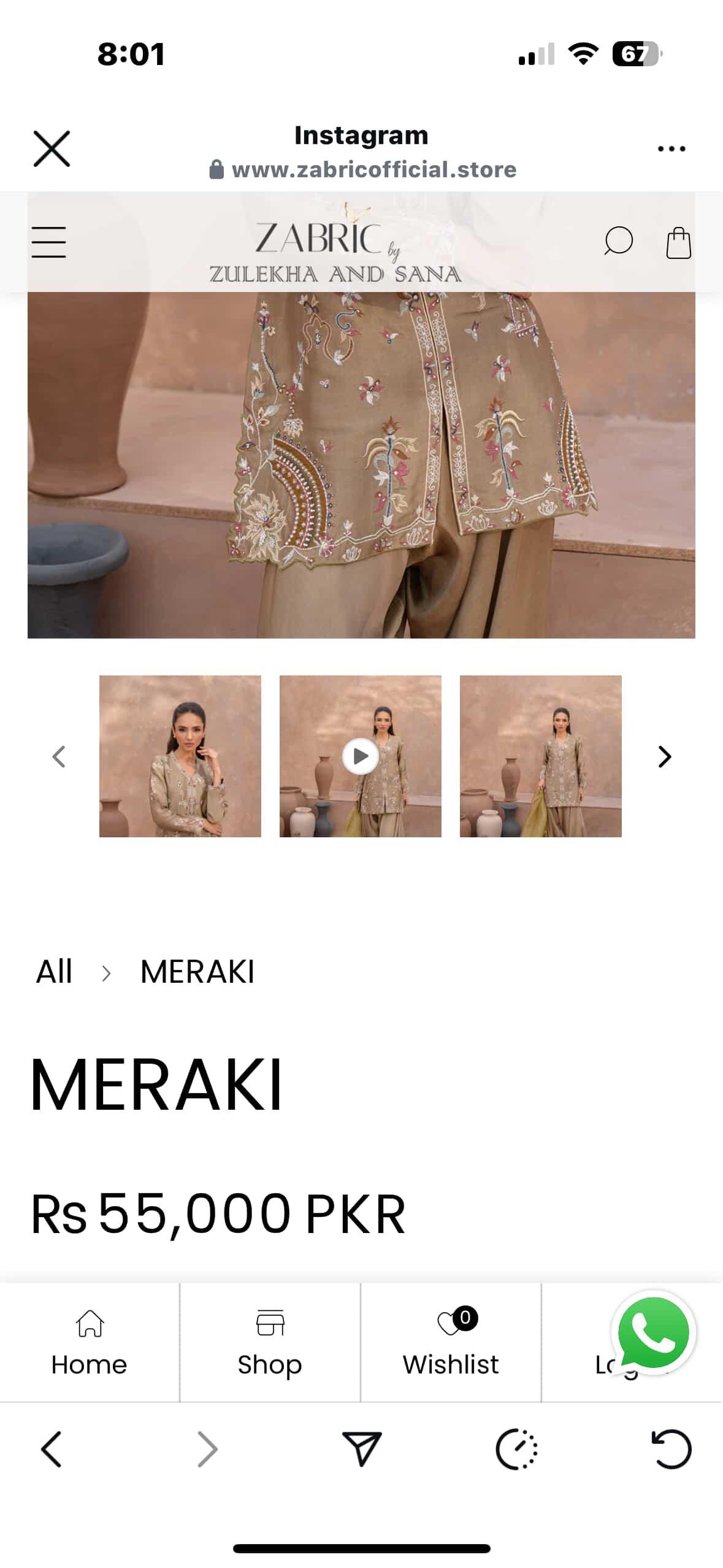
Task: Open the store search
Action: coord(618,241)
